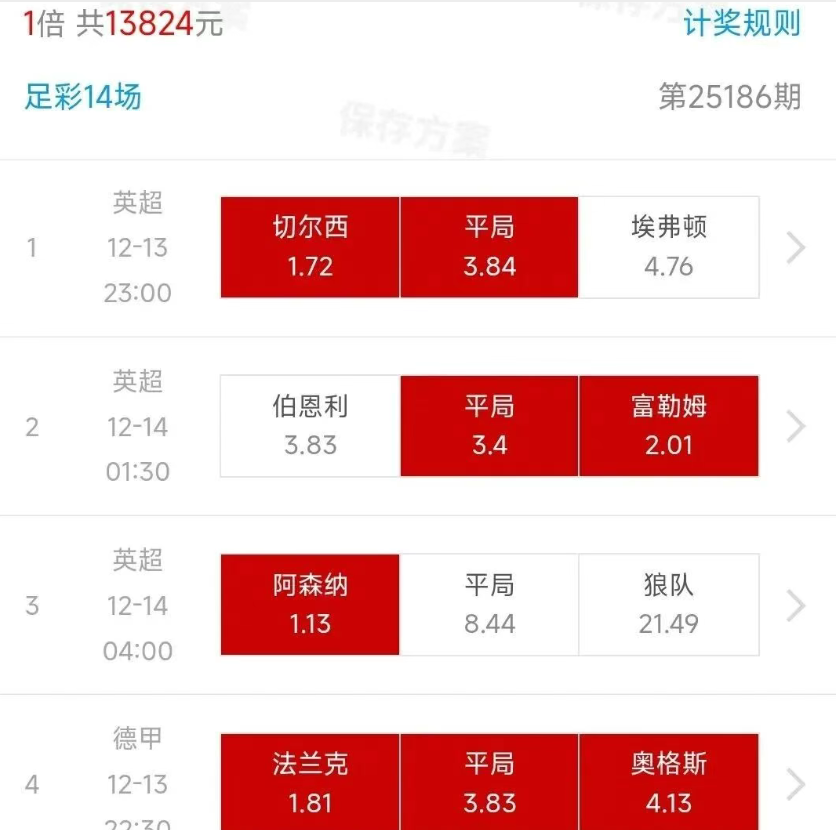Image resolution: width=836 pixels, height=830 pixels.
Task: Expand details for 伯恩利 vs 富勒姆 match
Action: click(x=796, y=426)
